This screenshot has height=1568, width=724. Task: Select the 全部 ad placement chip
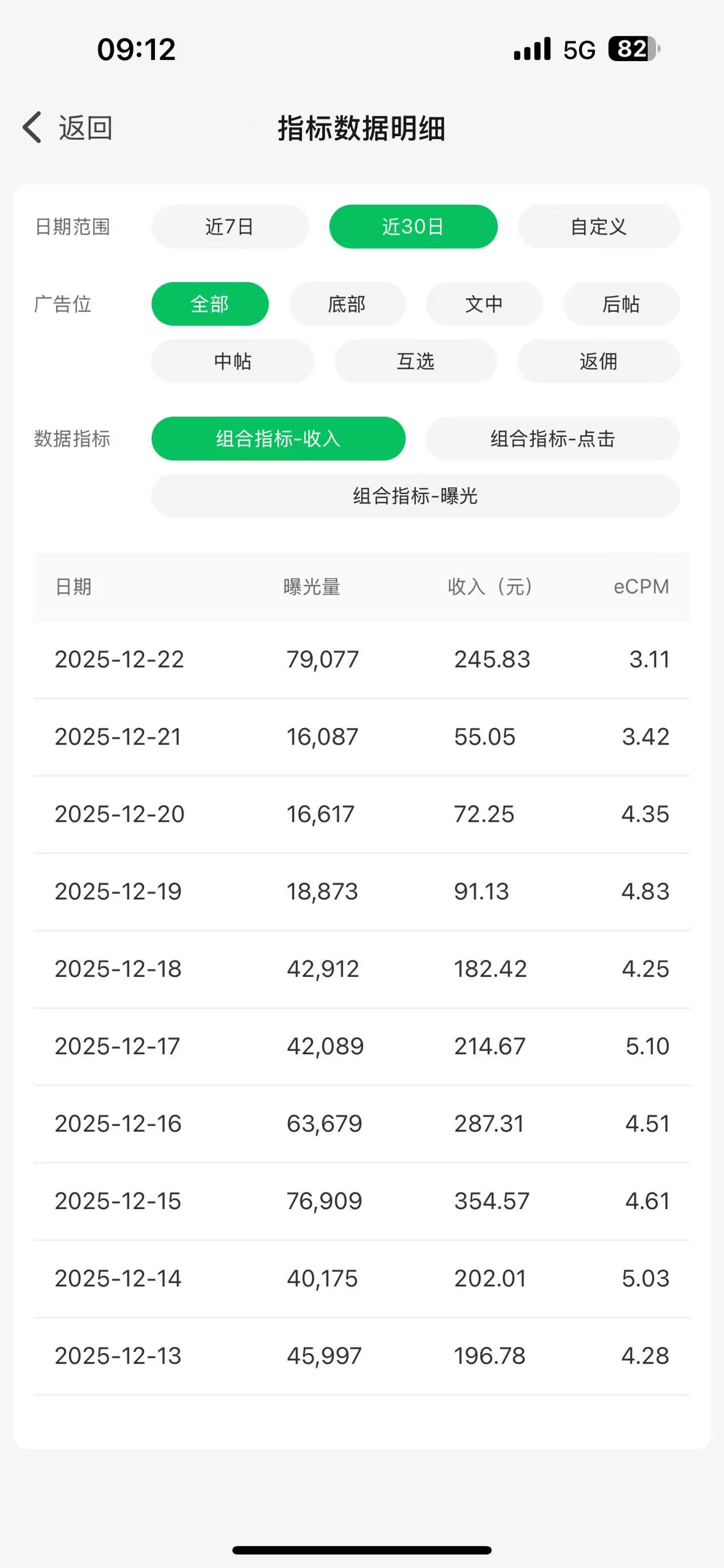click(x=209, y=304)
